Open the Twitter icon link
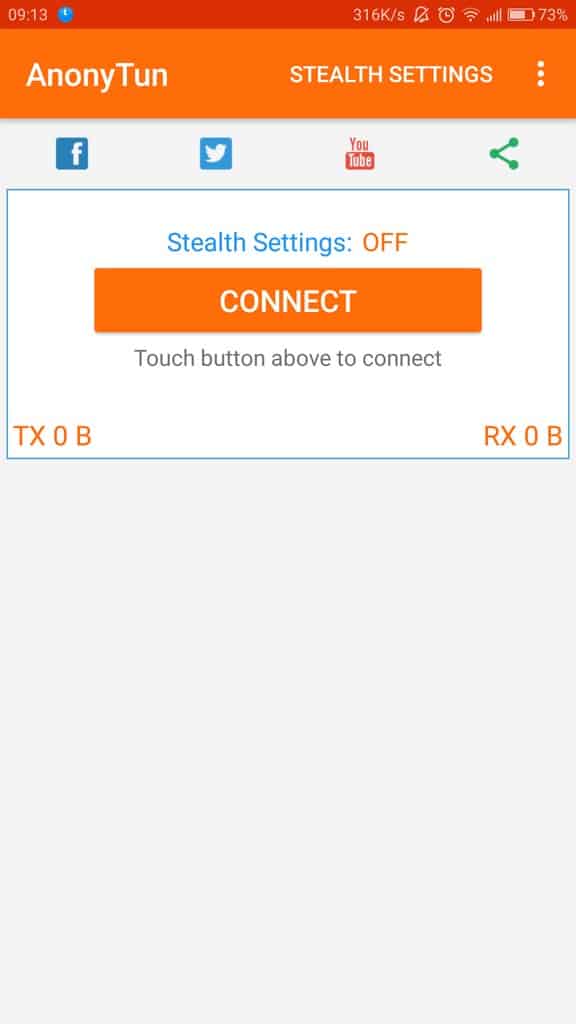The image size is (576, 1024). [x=216, y=153]
